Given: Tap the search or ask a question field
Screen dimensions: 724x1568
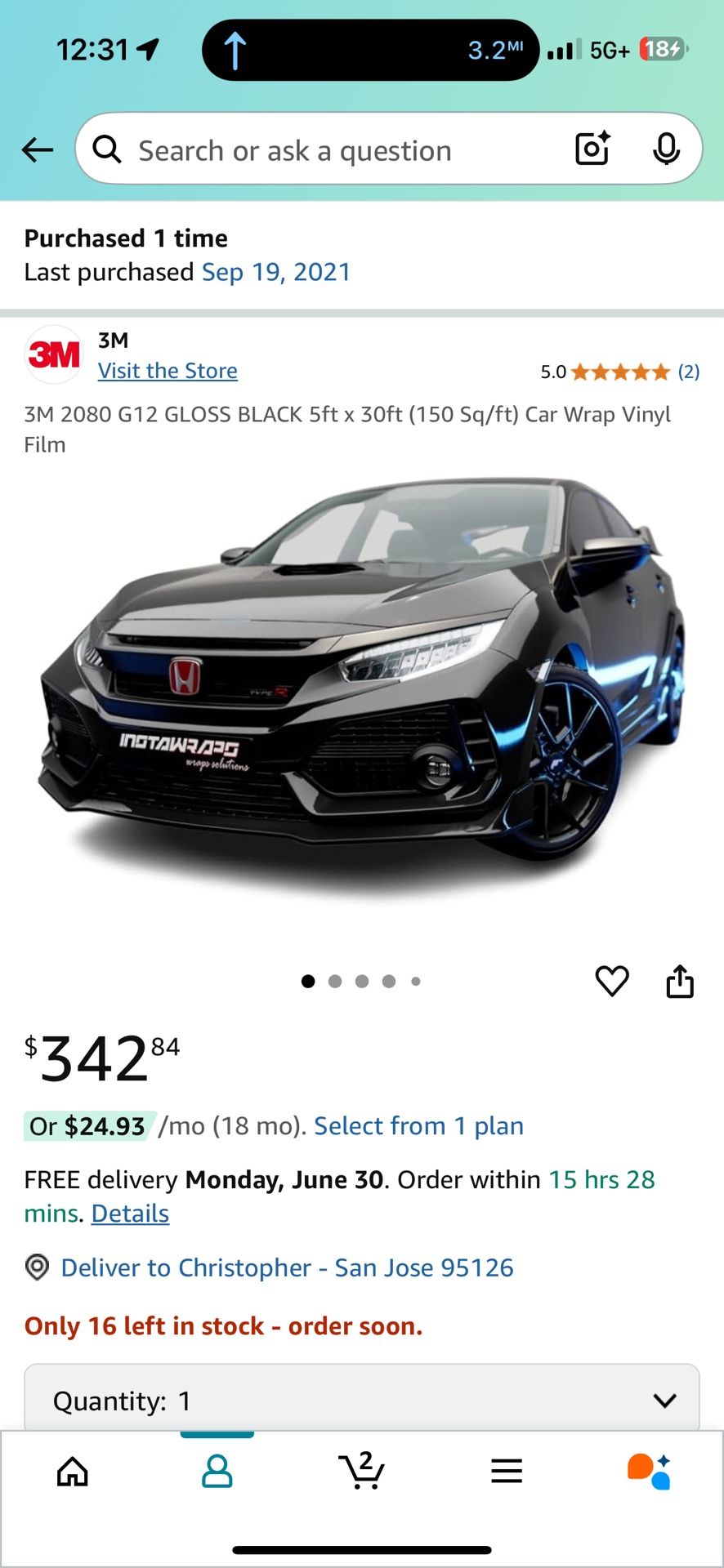Looking at the screenshot, I should [x=327, y=150].
